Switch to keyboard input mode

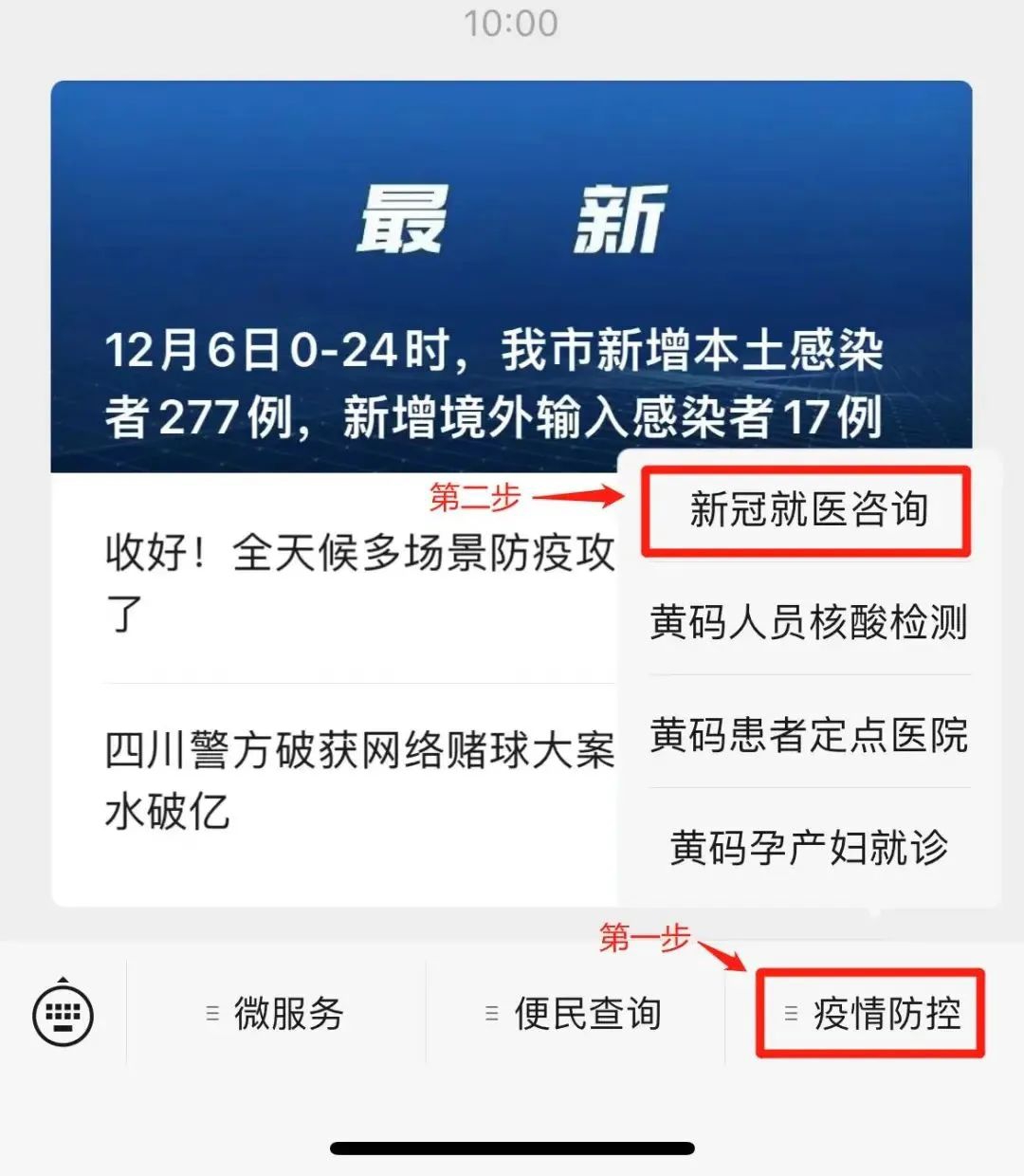click(64, 1015)
